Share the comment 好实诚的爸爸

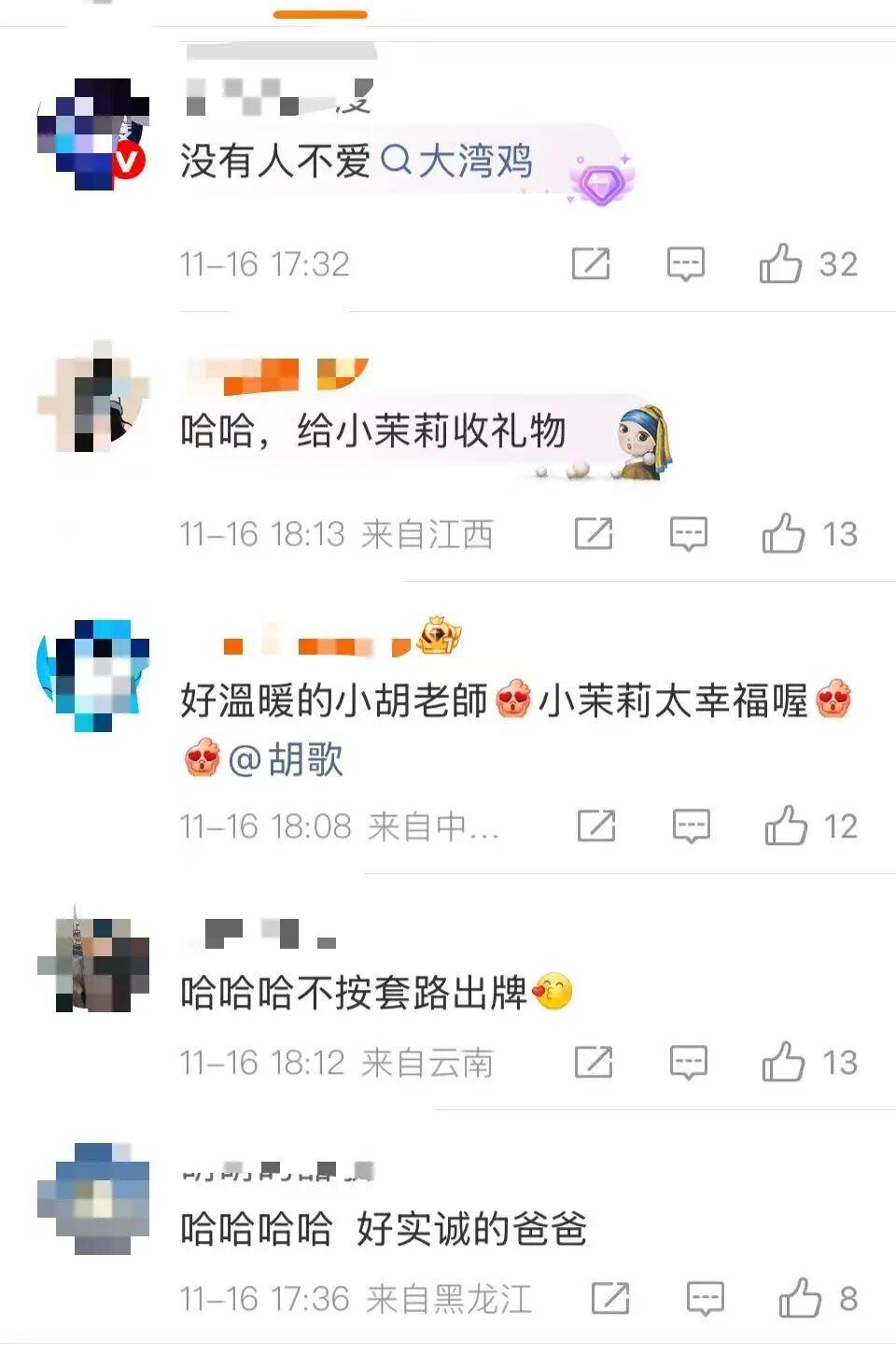coord(610,1298)
